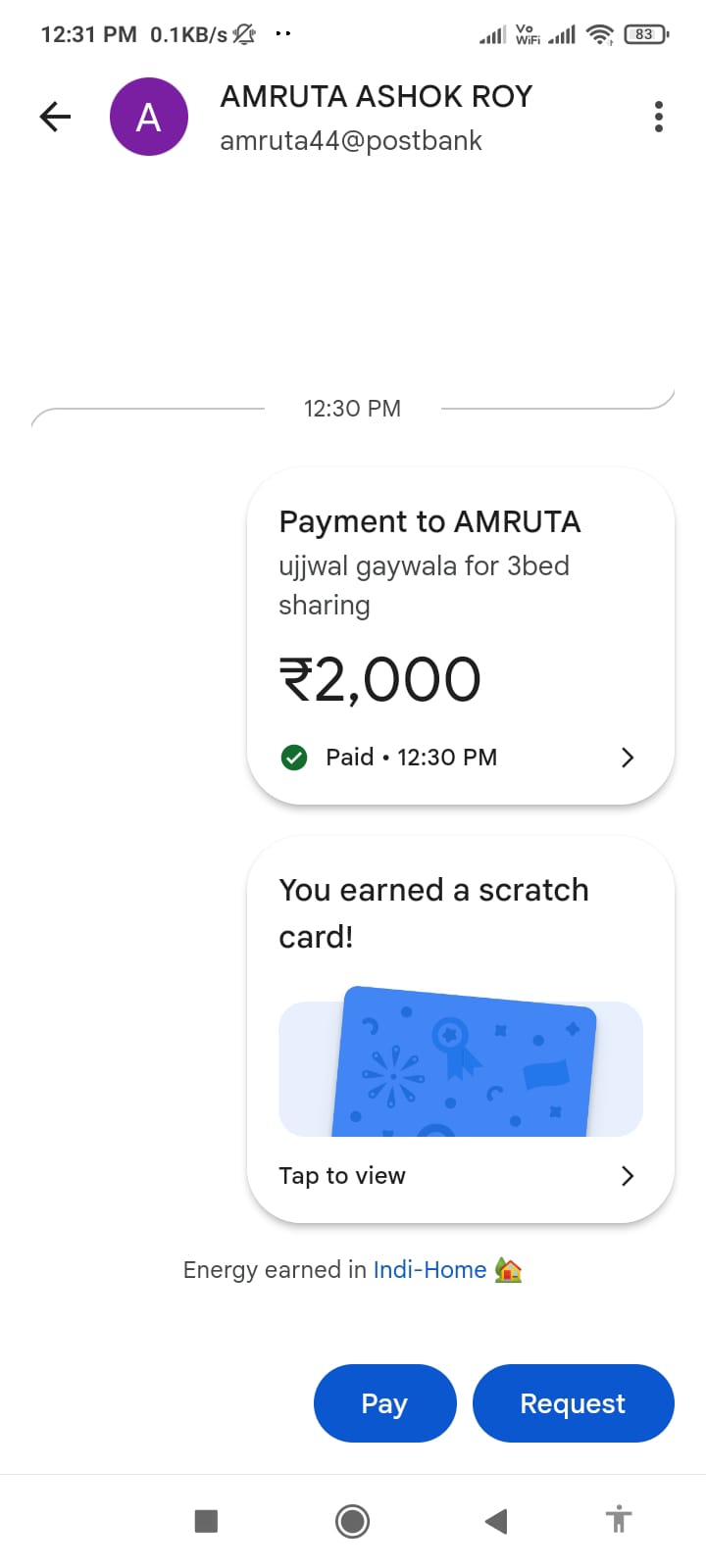Open recent apps via the square button
This screenshot has height=1568, width=706.
pyautogui.click(x=206, y=1521)
